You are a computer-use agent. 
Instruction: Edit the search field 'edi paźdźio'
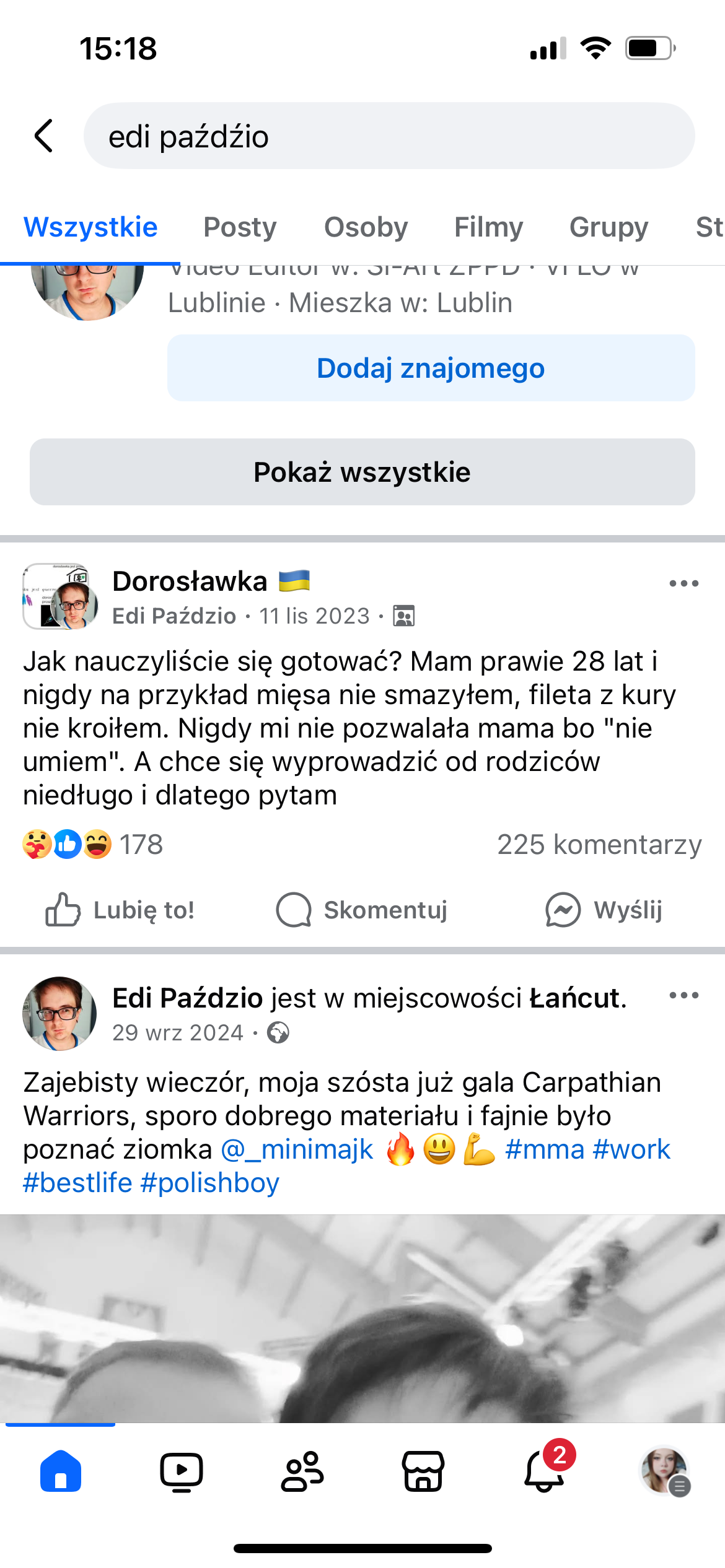click(x=389, y=136)
